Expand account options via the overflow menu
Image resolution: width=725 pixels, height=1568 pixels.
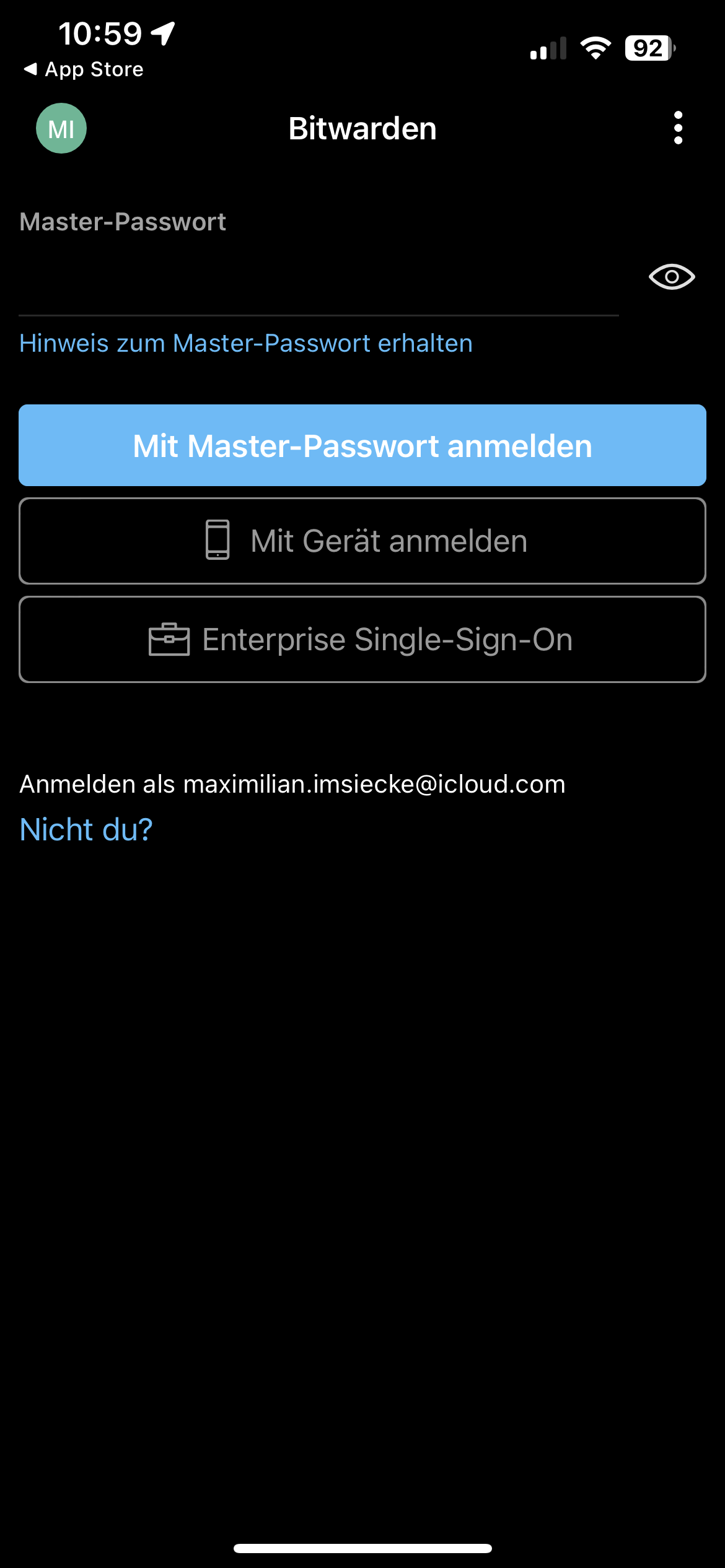click(679, 128)
